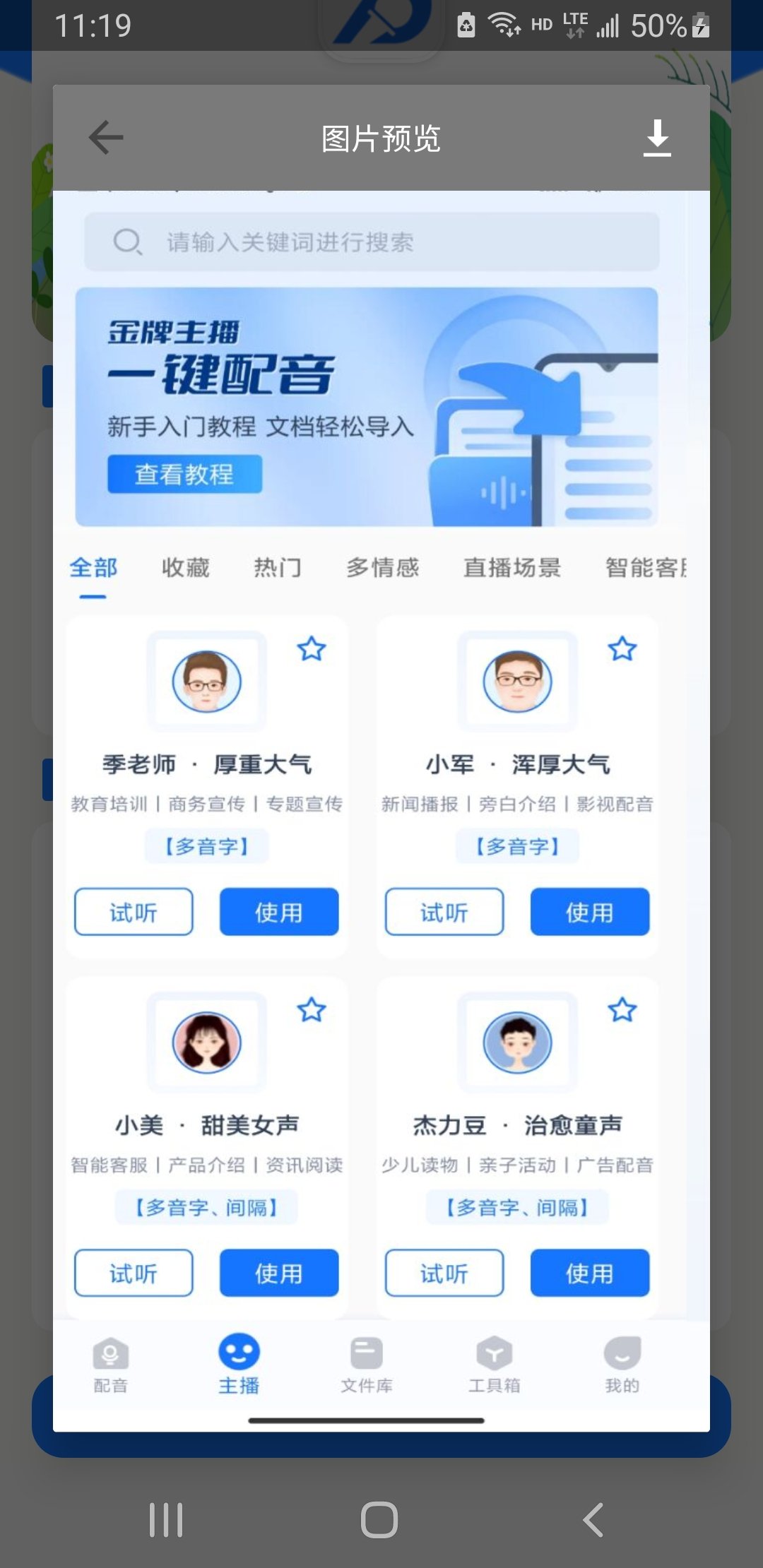The height and width of the screenshot is (1568, 763).
Task: Go to the home screen
Action: pyautogui.click(x=379, y=1519)
